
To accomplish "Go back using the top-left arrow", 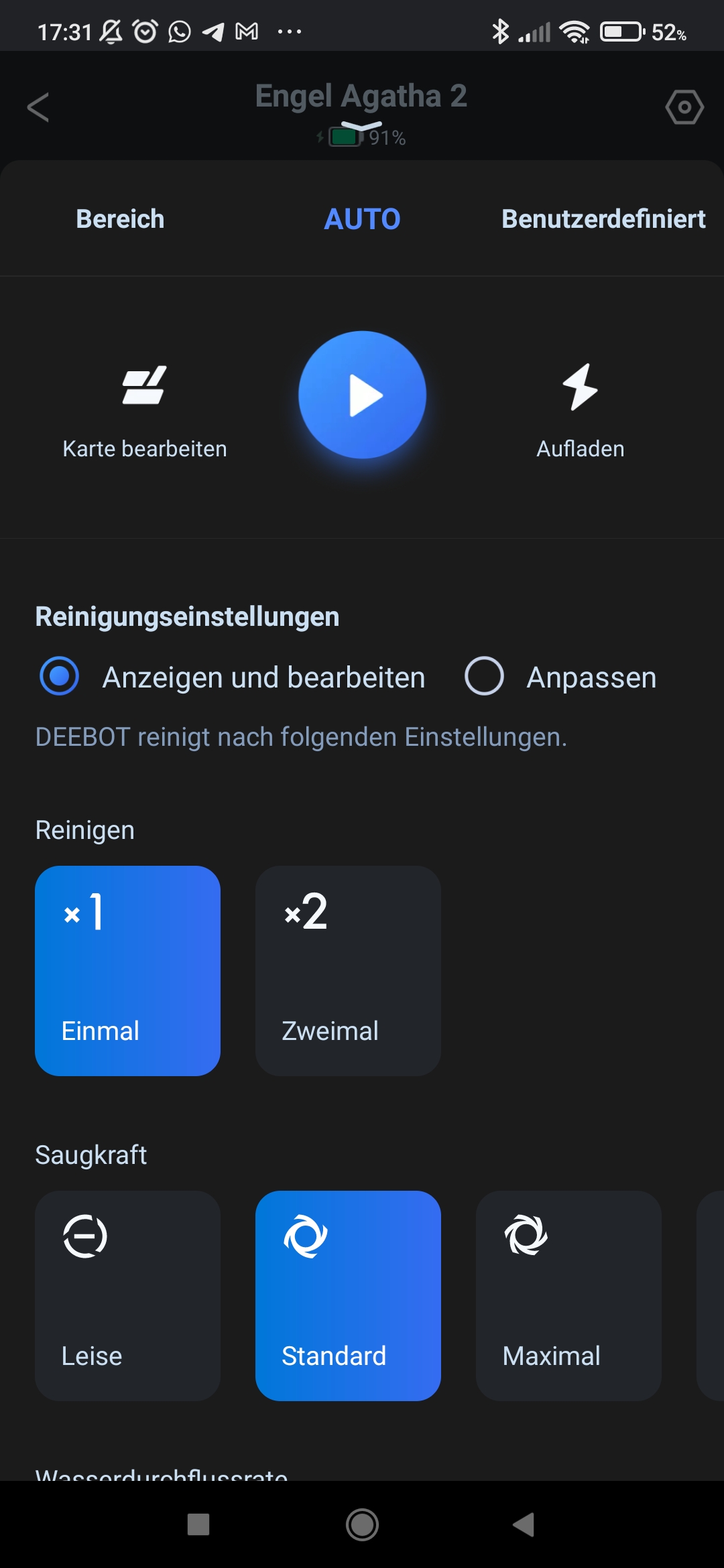I will coord(38,107).
